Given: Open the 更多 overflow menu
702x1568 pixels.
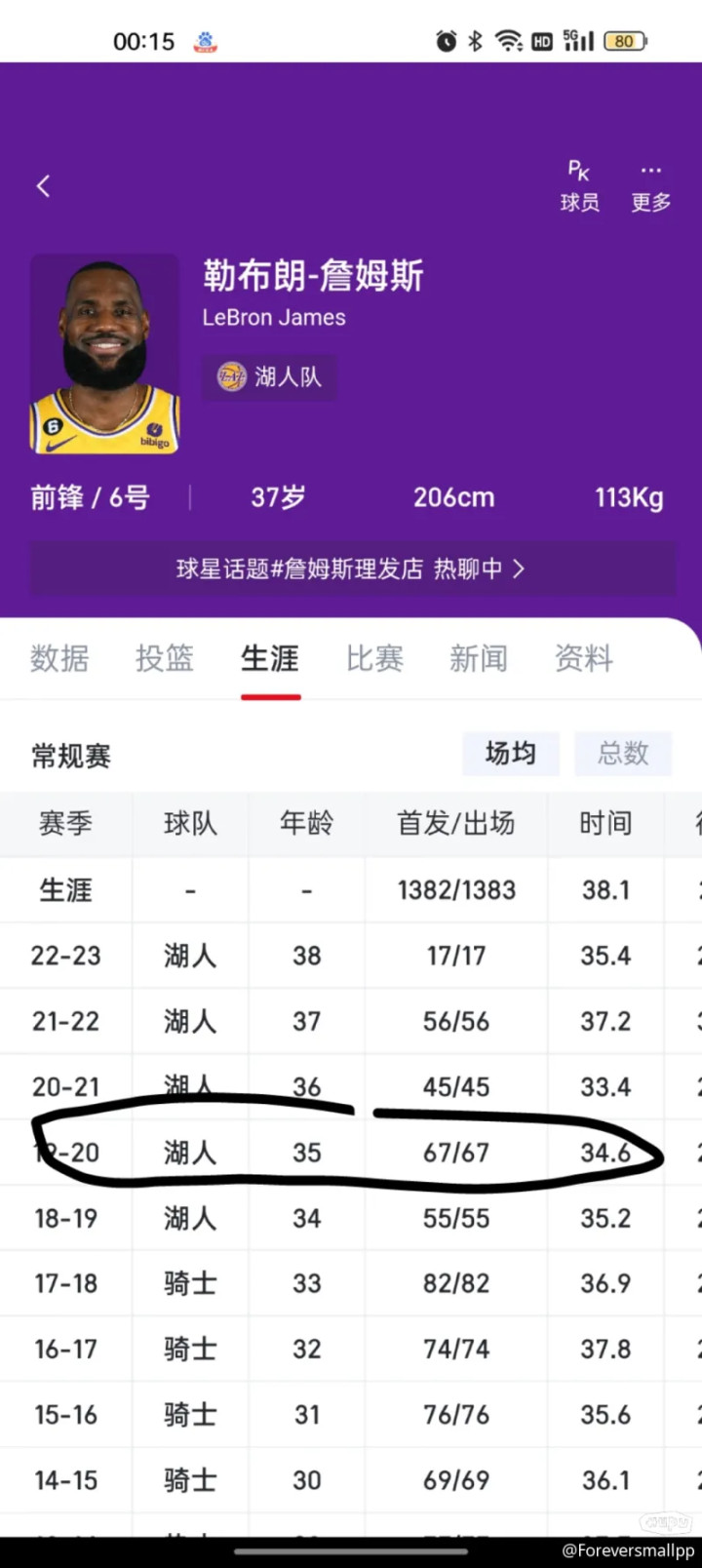Looking at the screenshot, I should tap(650, 185).
